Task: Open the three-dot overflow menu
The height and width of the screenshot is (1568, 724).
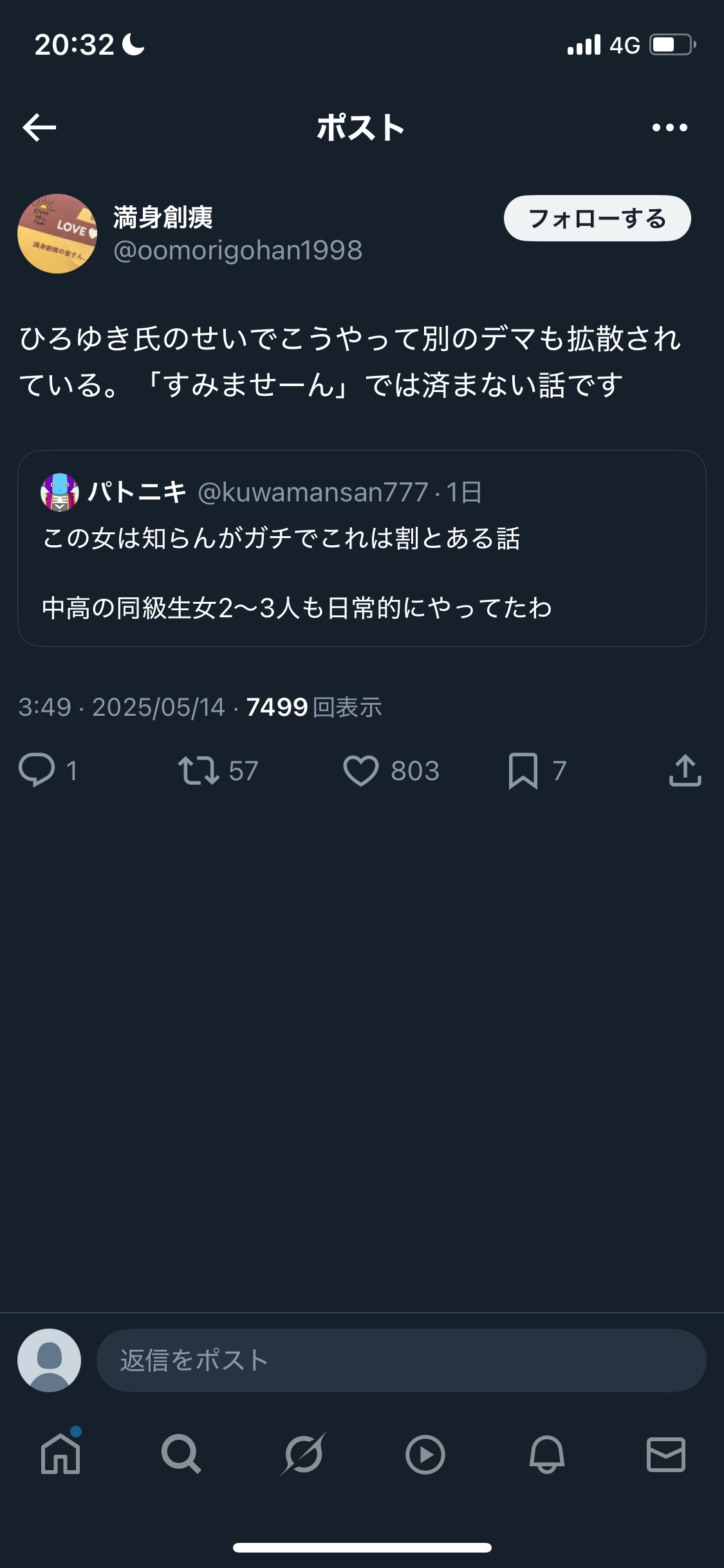Action: point(669,127)
